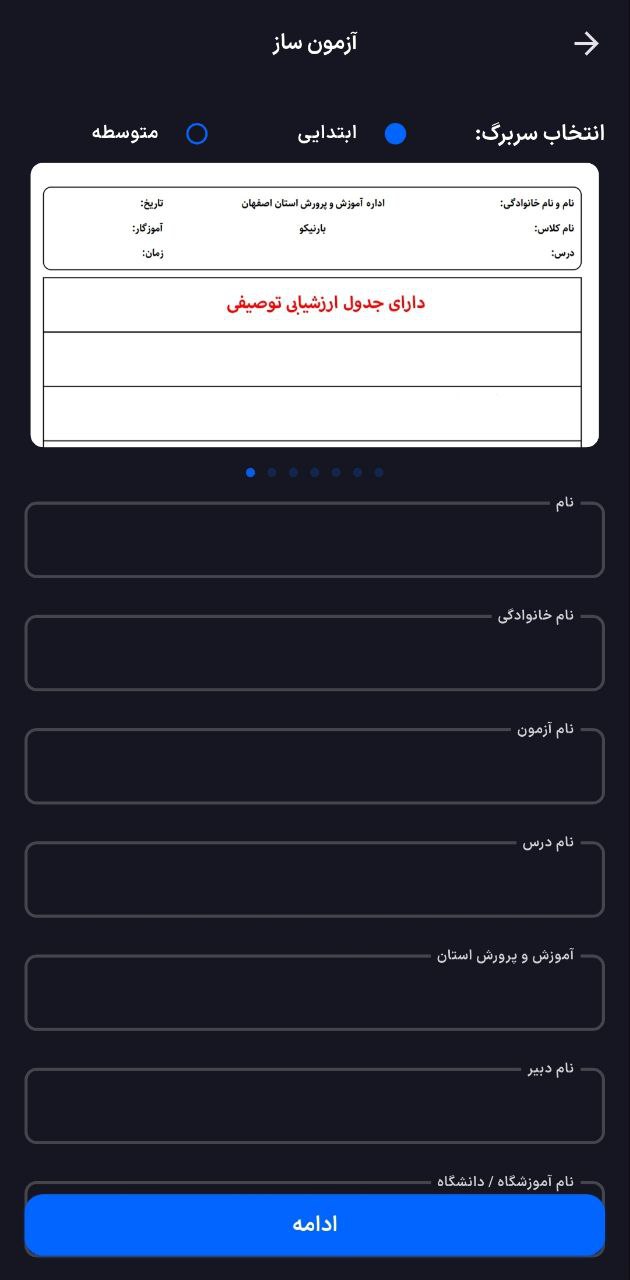This screenshot has width=630, height=1280.
Task: Jump to the second template page dot
Action: (x=271, y=473)
